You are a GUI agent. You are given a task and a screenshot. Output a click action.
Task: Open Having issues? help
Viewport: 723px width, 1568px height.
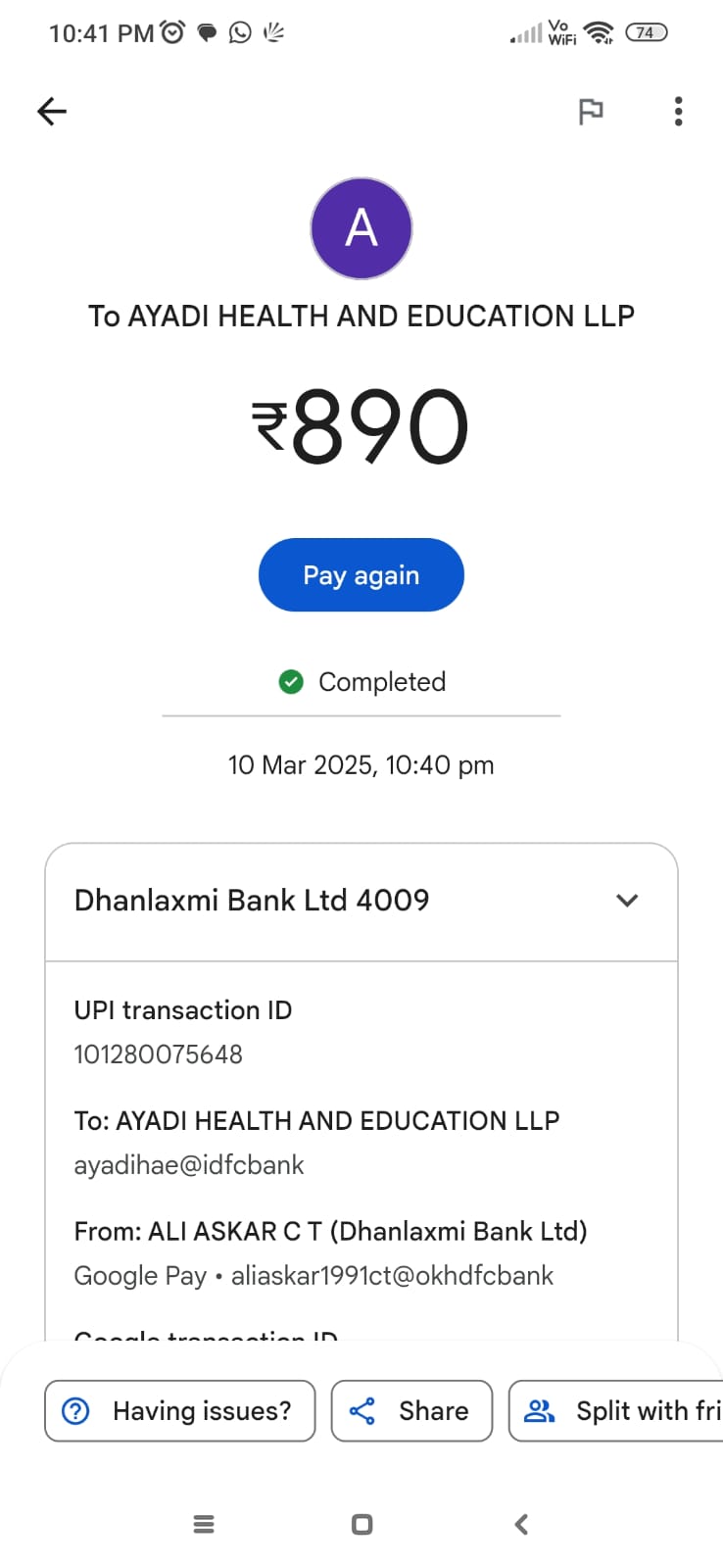coord(180,1410)
